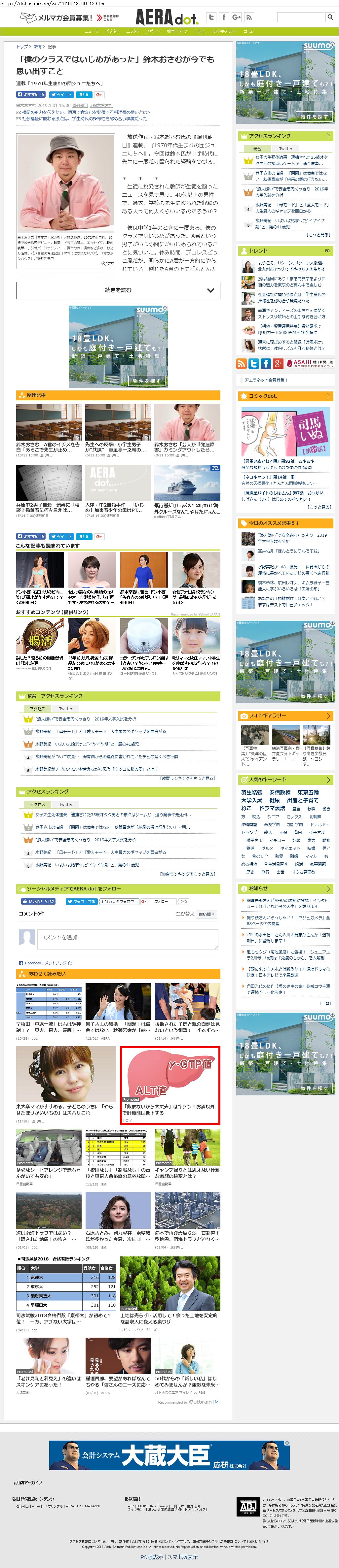
Task: Switch to the ビジネス navigation tab
Action: (112, 31)
